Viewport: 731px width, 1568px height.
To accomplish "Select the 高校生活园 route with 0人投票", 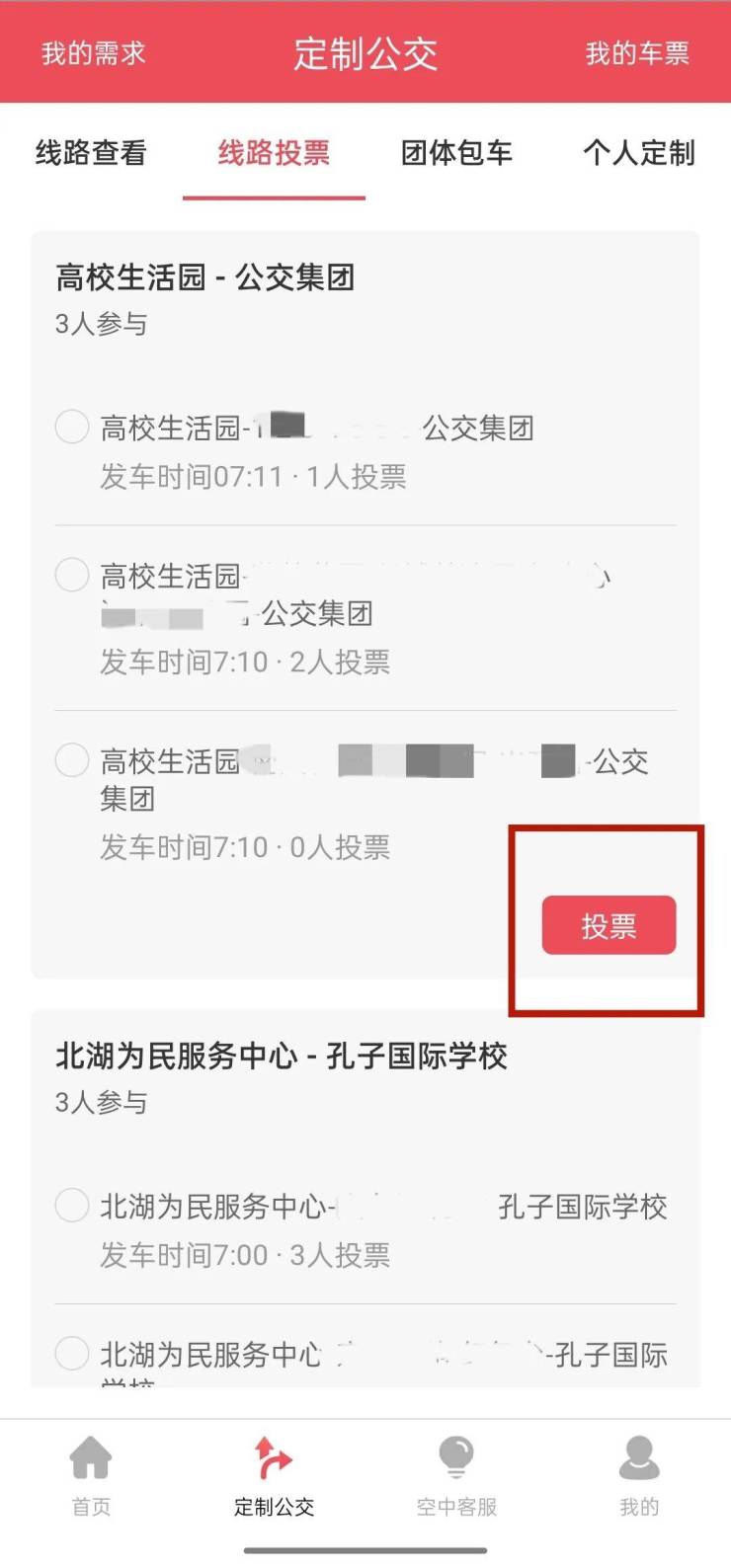I will [72, 760].
